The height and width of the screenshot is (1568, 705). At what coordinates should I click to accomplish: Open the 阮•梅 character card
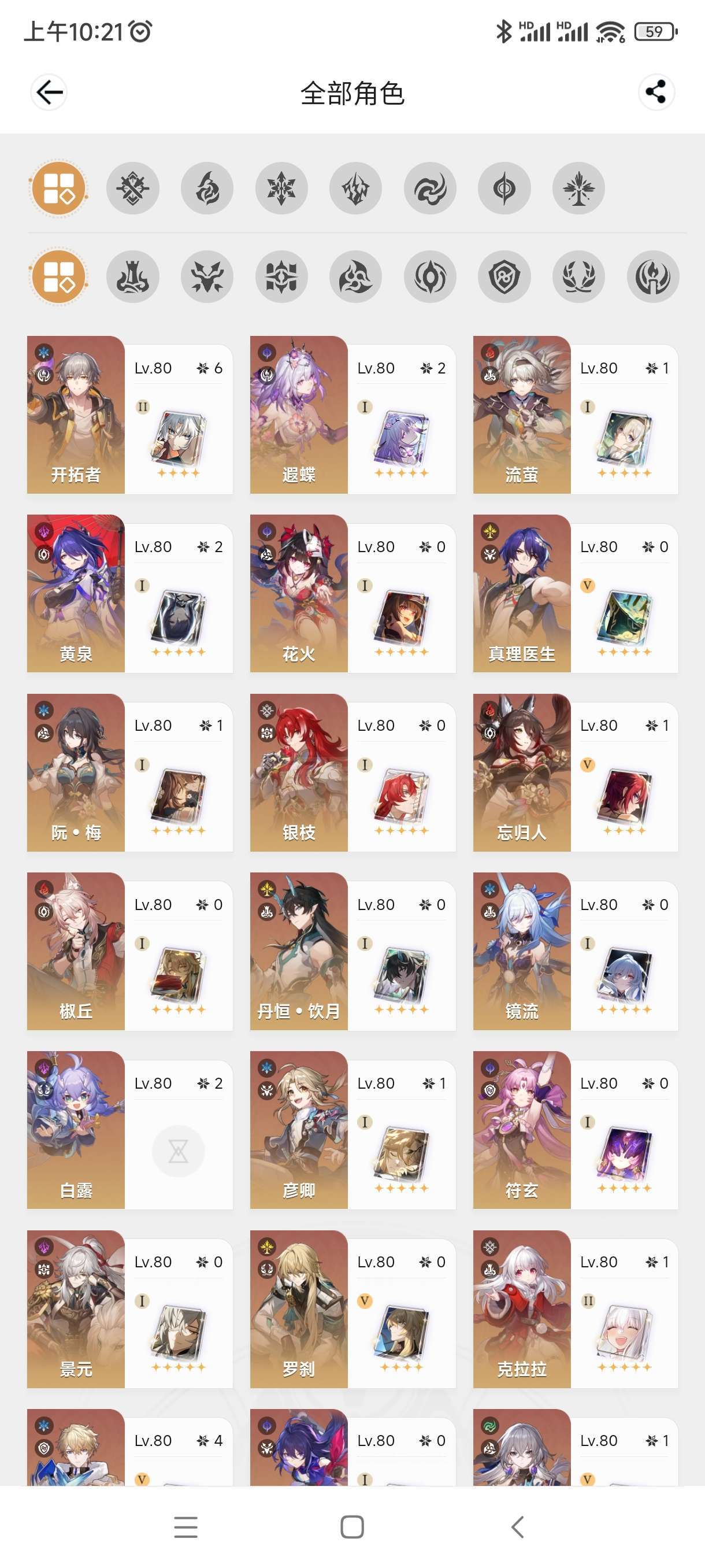(x=129, y=772)
